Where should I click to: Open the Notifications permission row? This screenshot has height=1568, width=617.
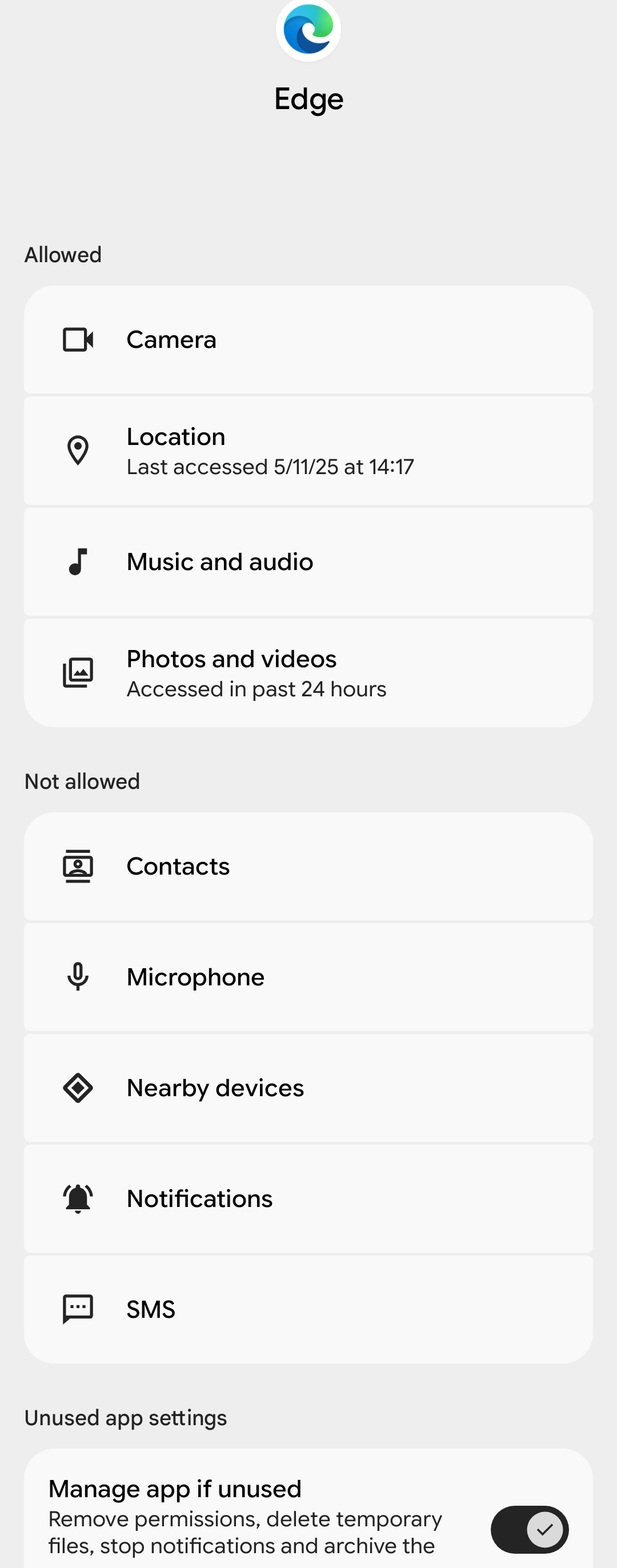[308, 1198]
